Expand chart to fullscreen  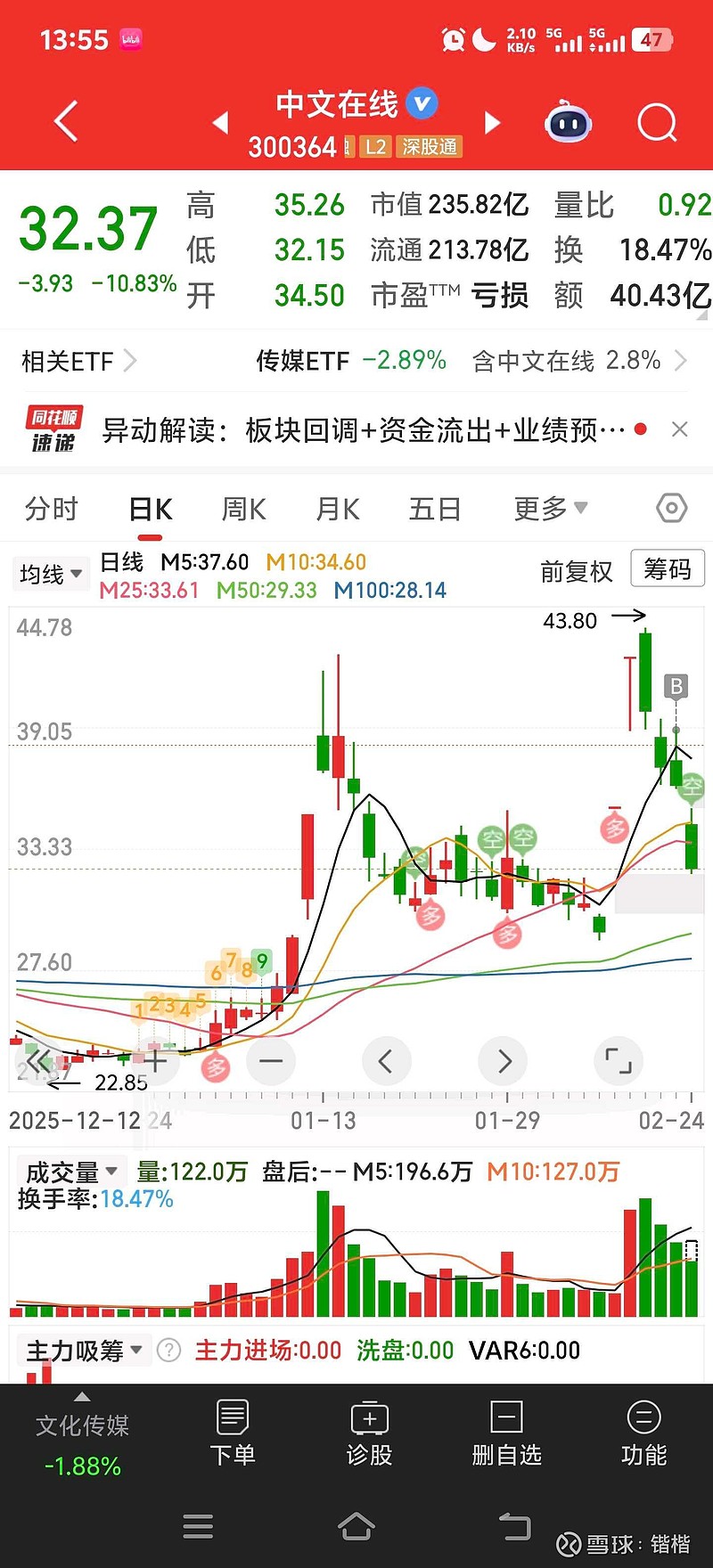click(x=619, y=1060)
